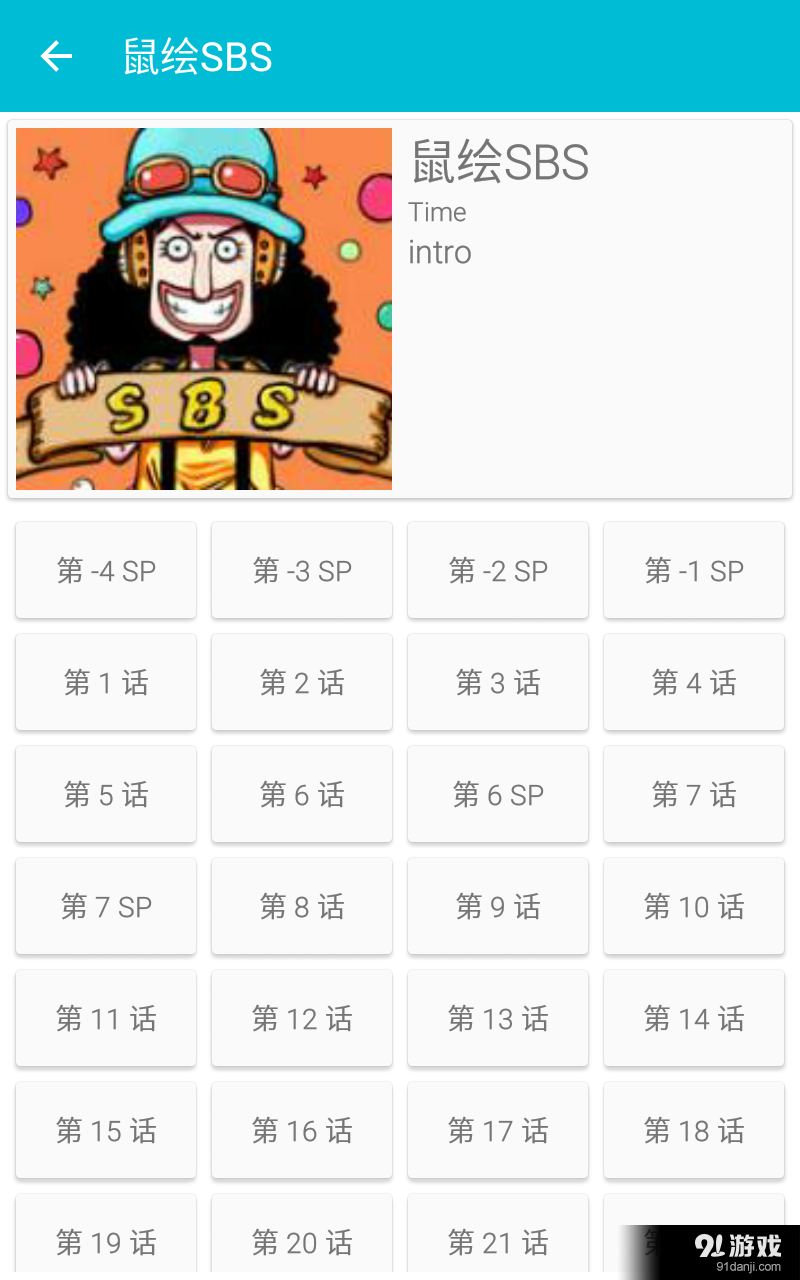Viewport: 800px width, 1280px height.
Task: Choose 第 13 话
Action: pos(498,1018)
